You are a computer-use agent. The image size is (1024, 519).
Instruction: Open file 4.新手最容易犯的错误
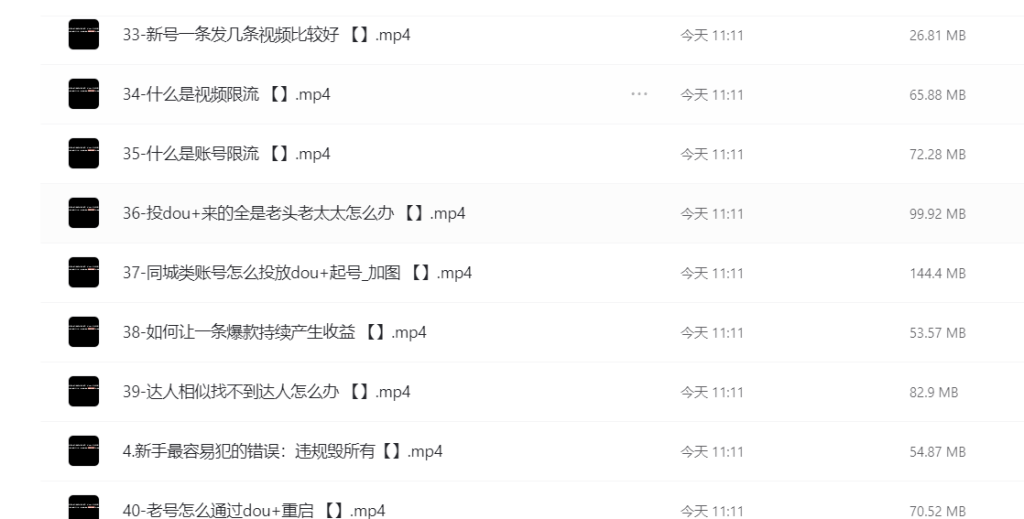click(x=282, y=451)
